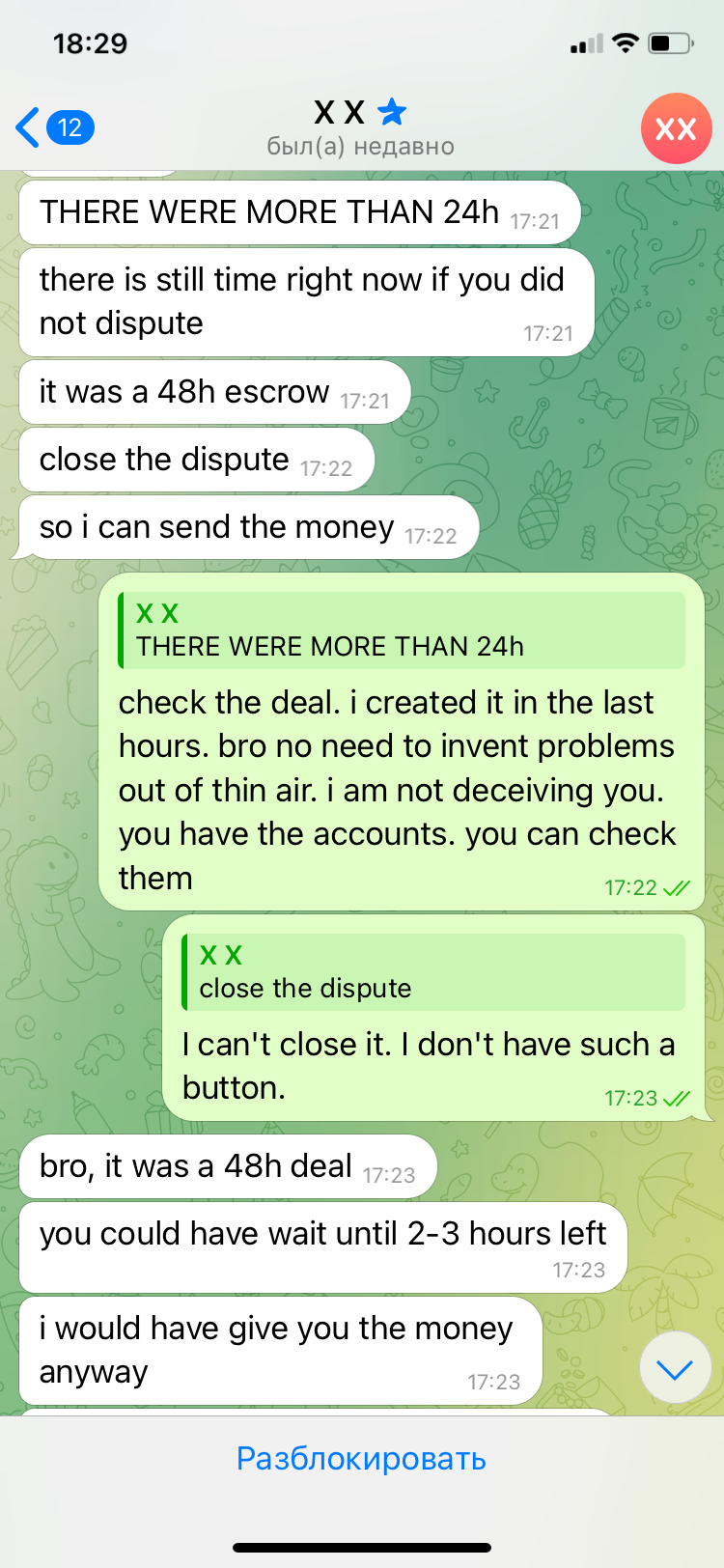Open the XX profile avatar

point(676,128)
